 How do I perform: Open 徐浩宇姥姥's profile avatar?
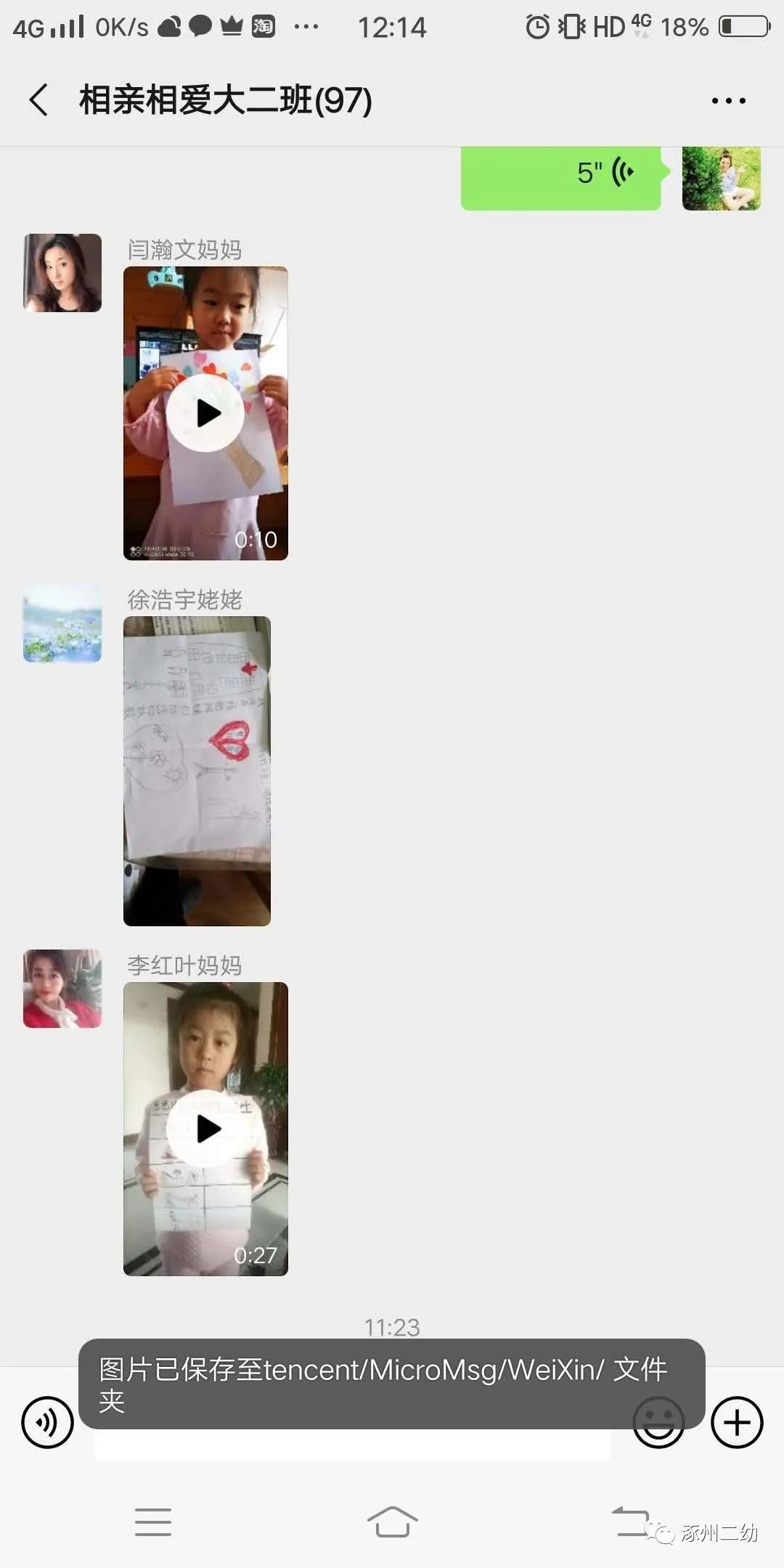[x=62, y=623]
